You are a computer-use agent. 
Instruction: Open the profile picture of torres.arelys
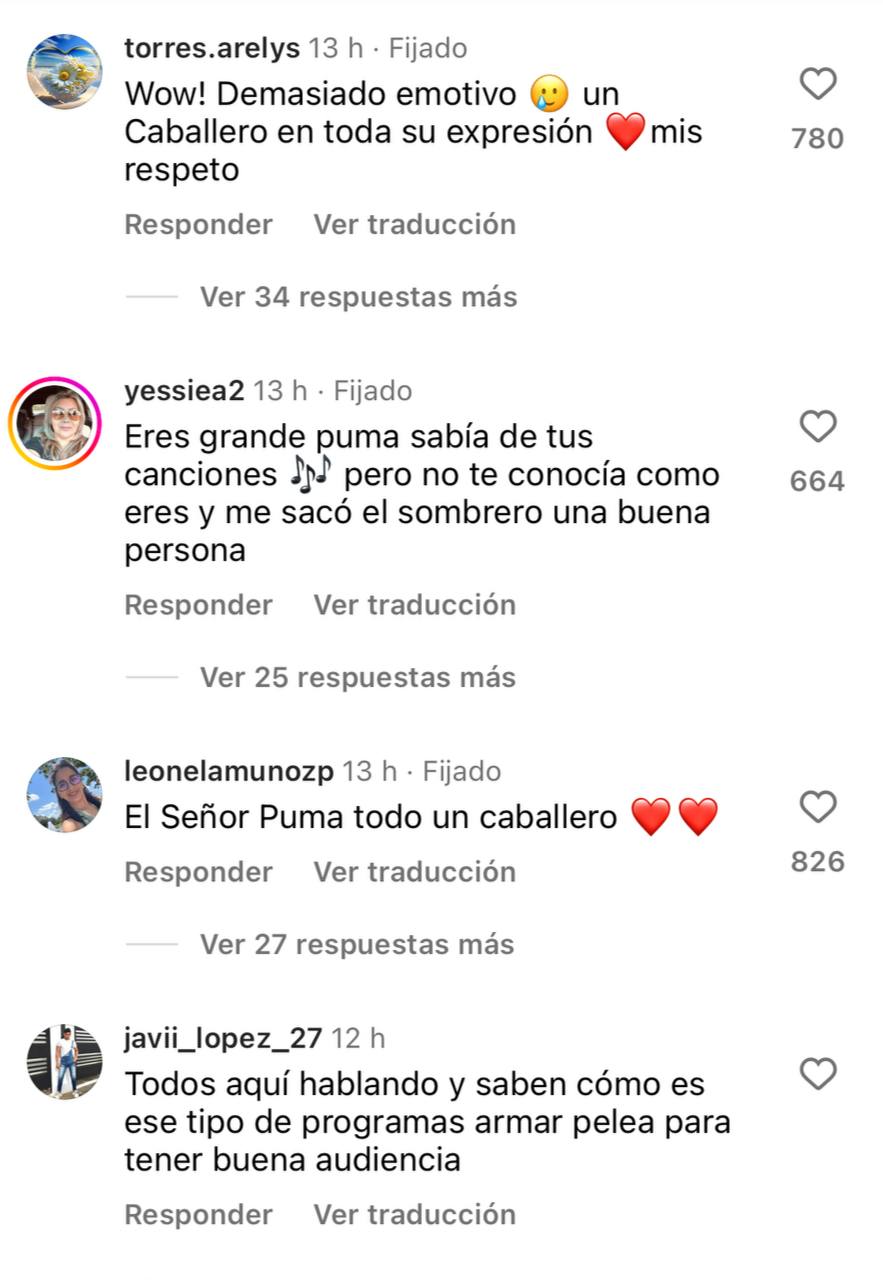[64, 72]
